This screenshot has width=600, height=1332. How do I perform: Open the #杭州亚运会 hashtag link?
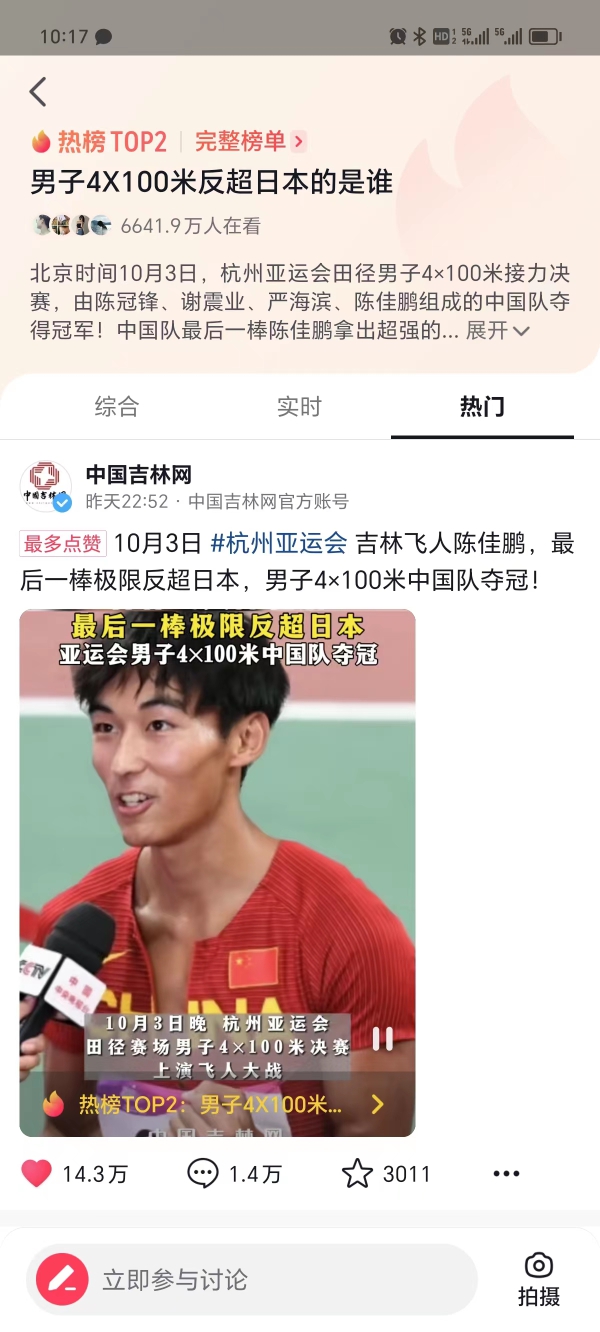[x=278, y=543]
